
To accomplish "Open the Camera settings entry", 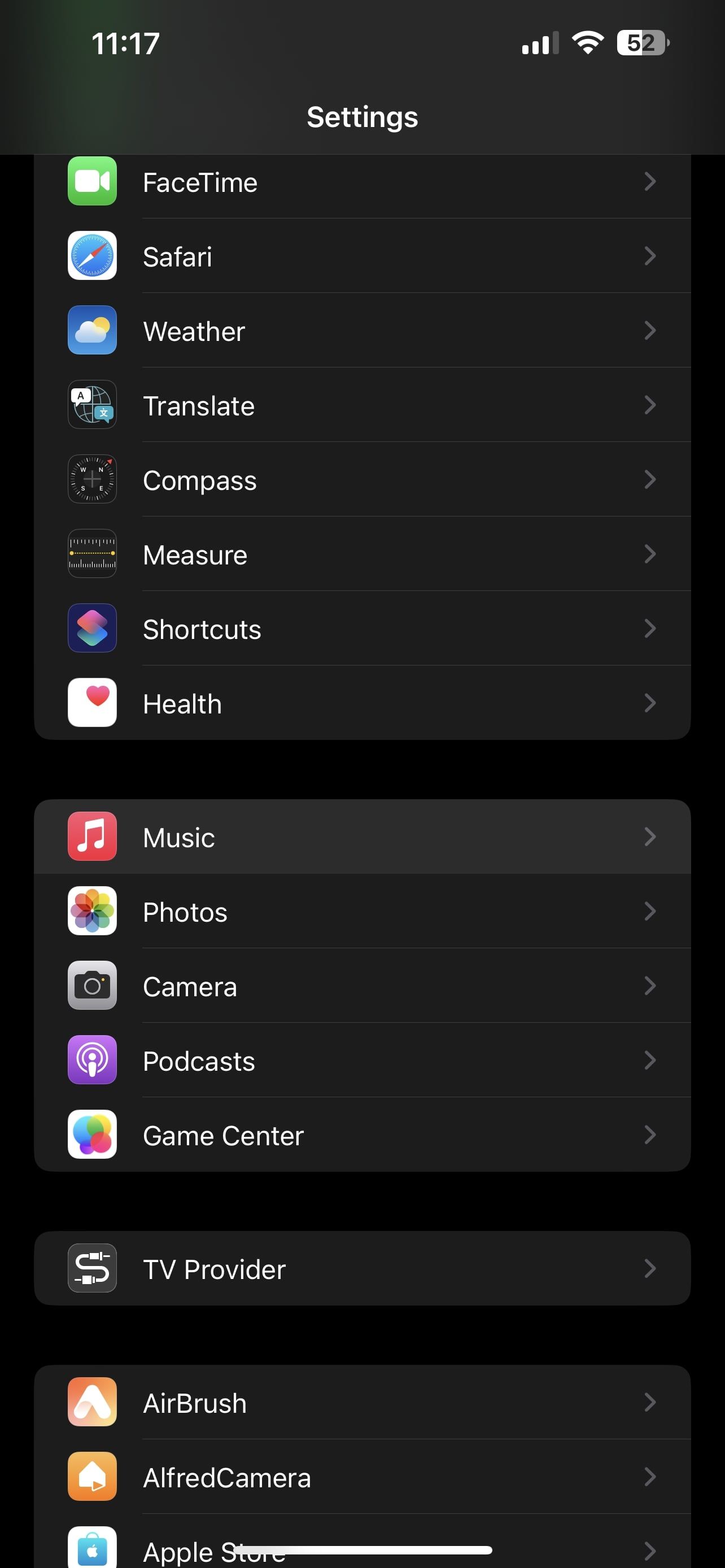I will point(362,986).
